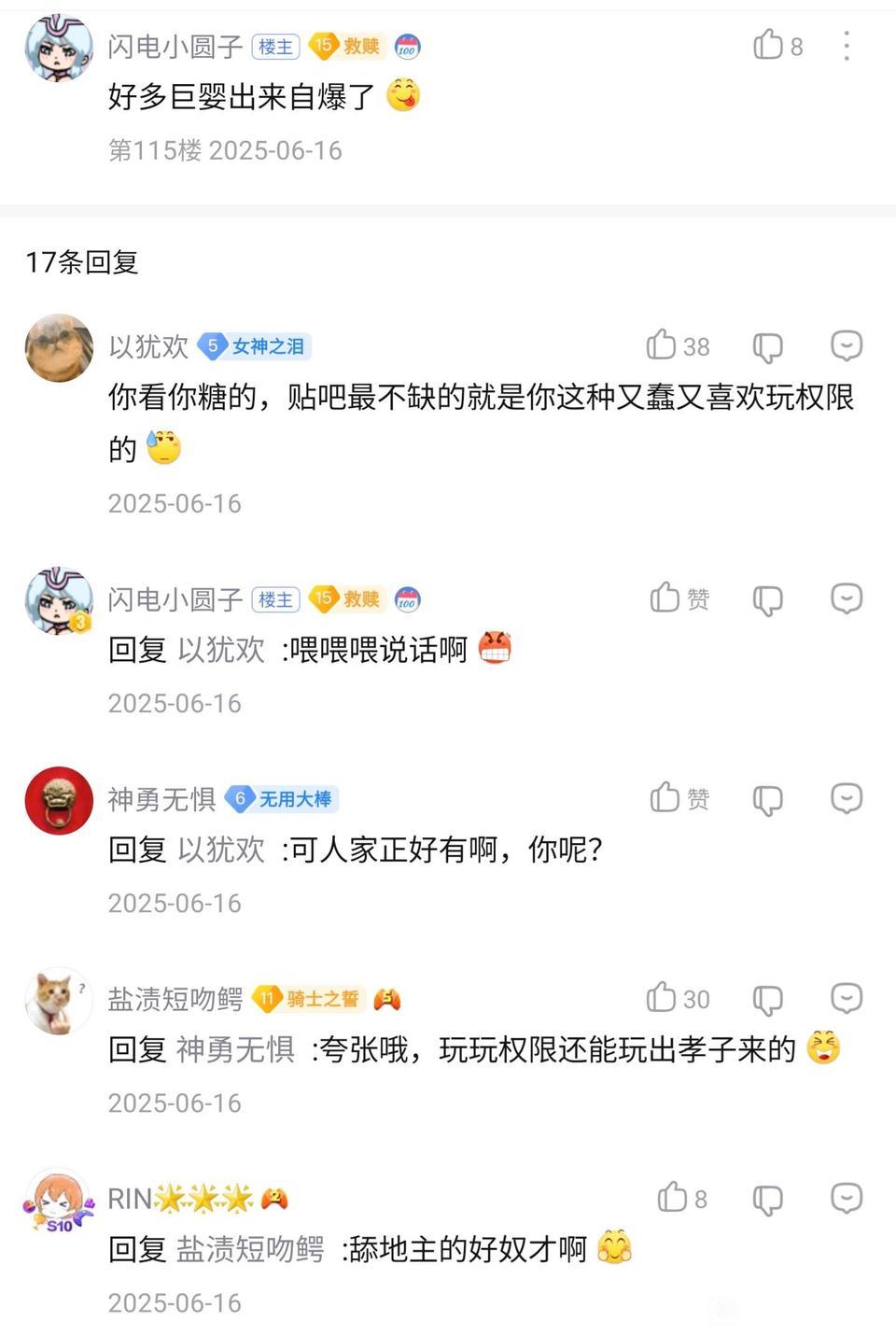Open 盐渍短吻鳄's cat avatar profile
Screen dimensions: 896x1335
(59, 1000)
